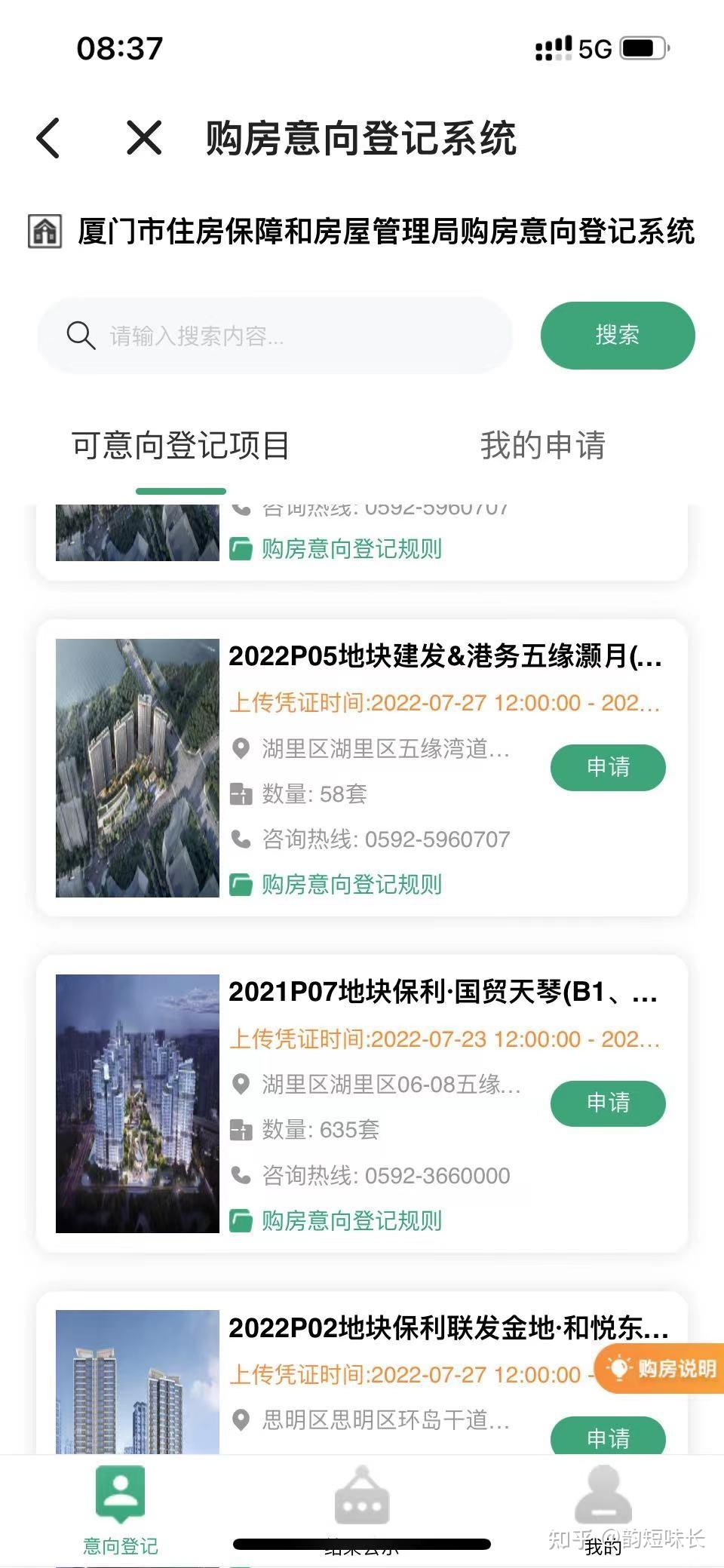Open the 2022P02地块保利联发金地·和悦东 project card
Screen dimensions: 724x1568
pos(448,1328)
